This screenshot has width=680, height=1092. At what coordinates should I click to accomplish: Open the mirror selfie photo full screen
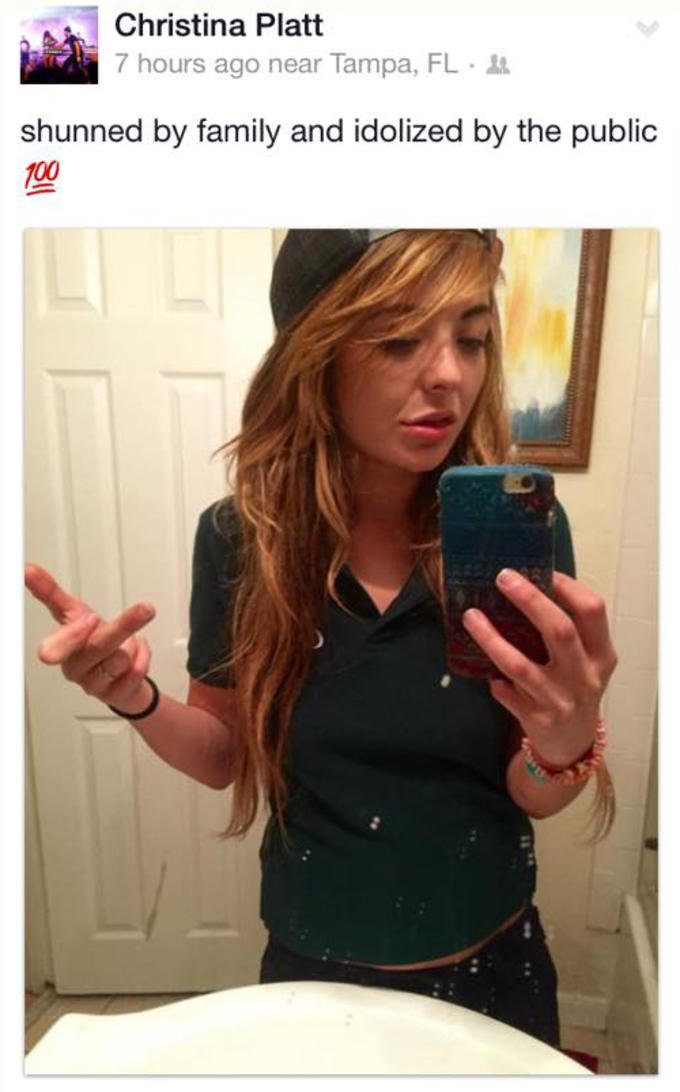(x=341, y=650)
